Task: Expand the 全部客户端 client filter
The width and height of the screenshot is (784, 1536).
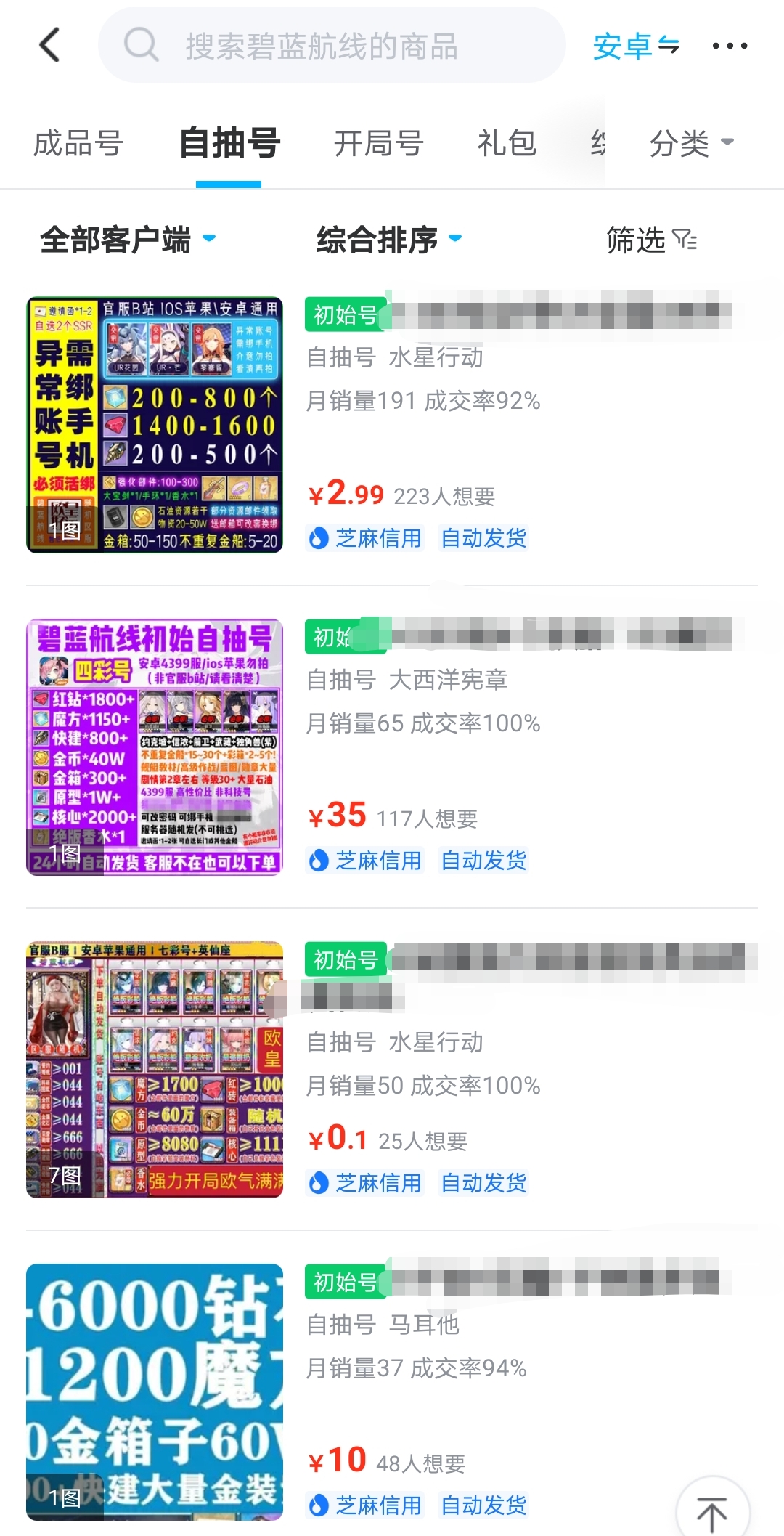Action: tap(128, 240)
